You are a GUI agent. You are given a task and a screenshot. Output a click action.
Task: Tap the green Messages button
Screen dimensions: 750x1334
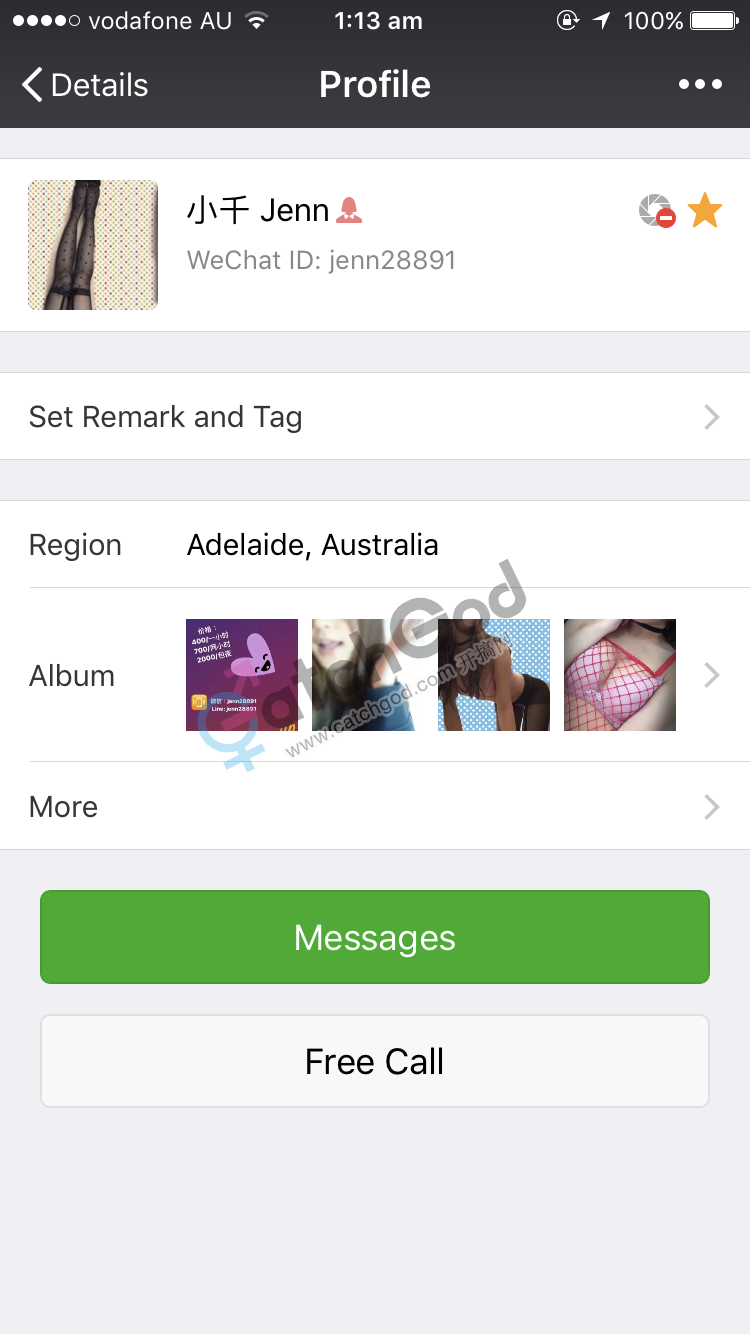click(375, 937)
